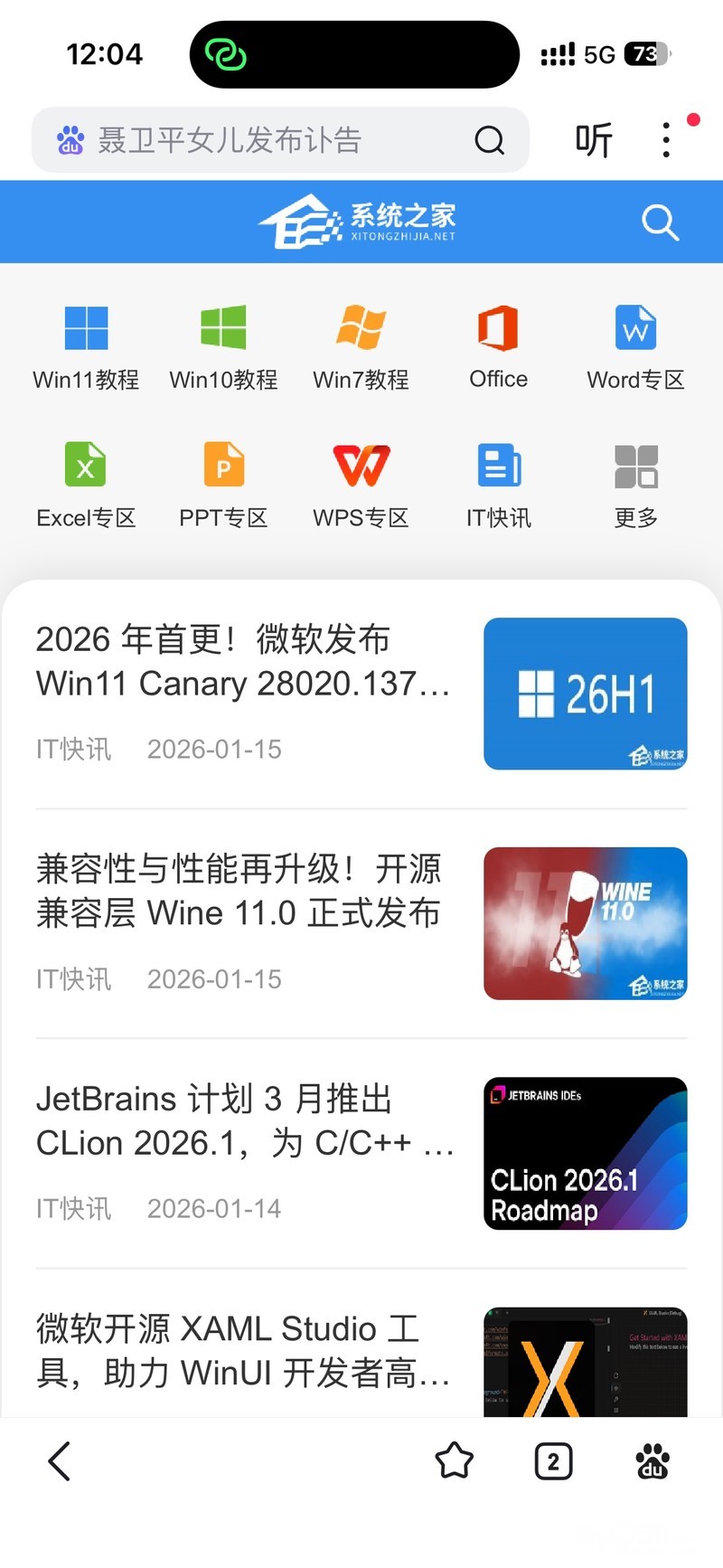
Task: Bookmark this page with the star icon
Action: click(x=454, y=1460)
